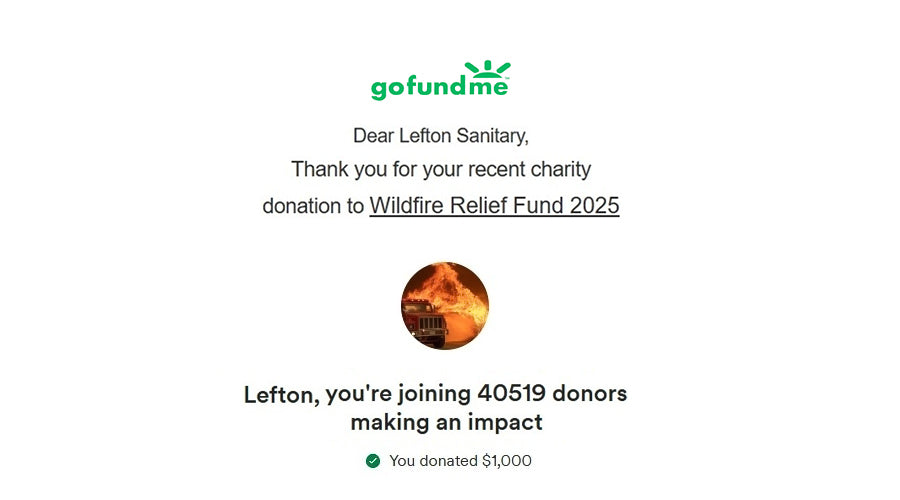Open the Wildfire Relief Fund 2025 link
900x500 pixels.
[494, 206]
